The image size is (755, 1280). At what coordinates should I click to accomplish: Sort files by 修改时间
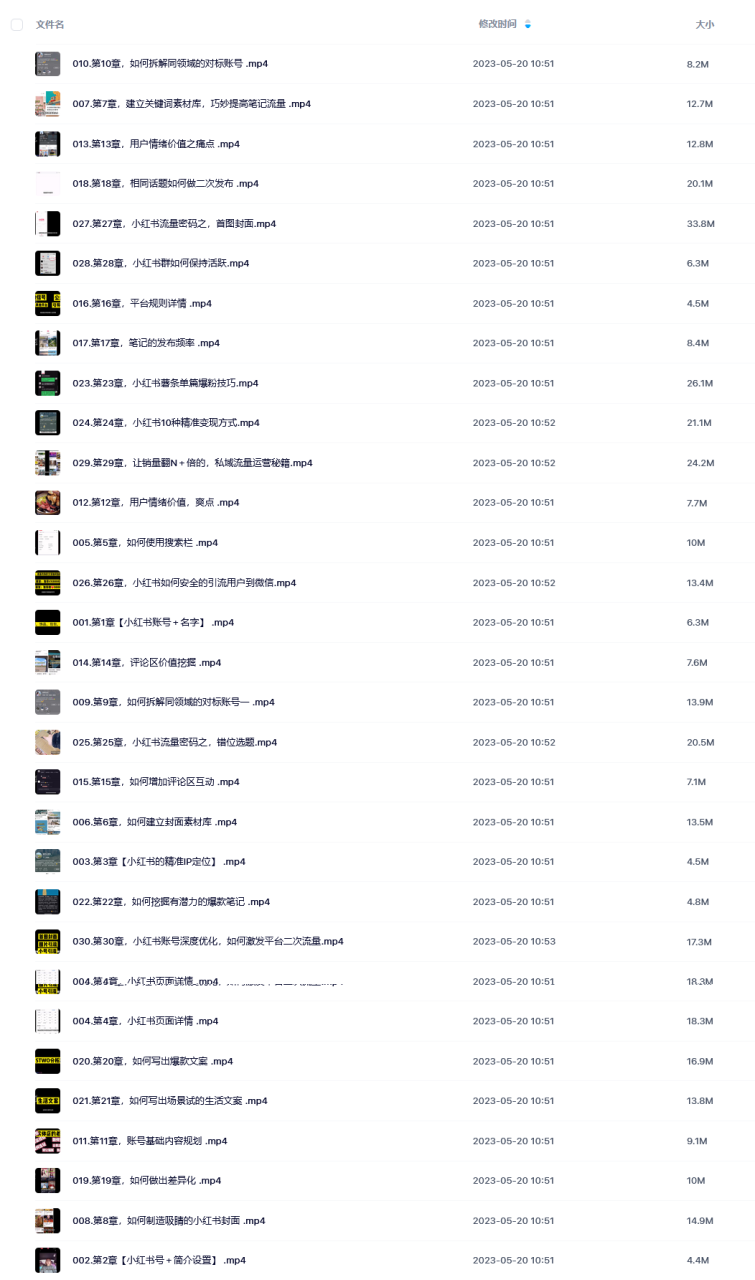coord(498,24)
